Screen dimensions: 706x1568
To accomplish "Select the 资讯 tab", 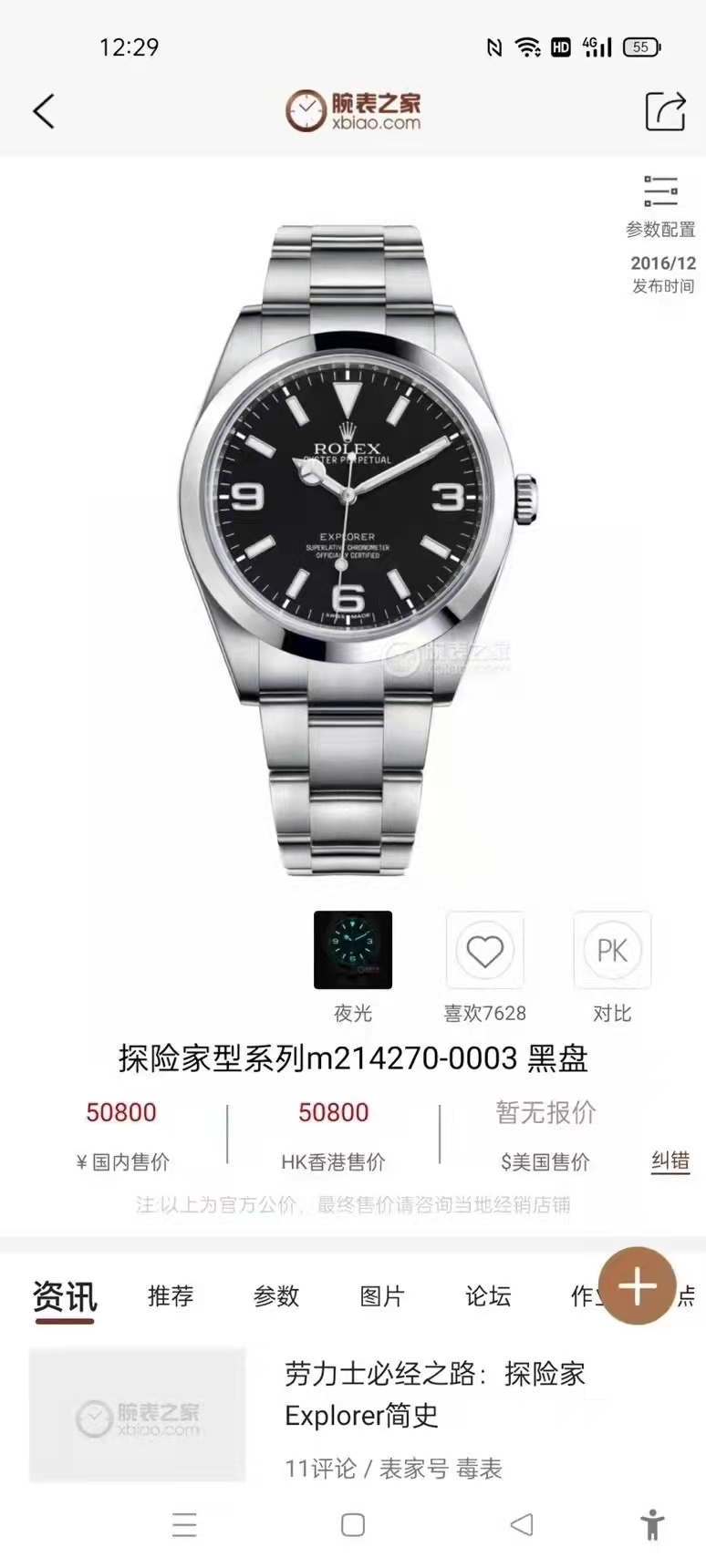I will pyautogui.click(x=65, y=1295).
